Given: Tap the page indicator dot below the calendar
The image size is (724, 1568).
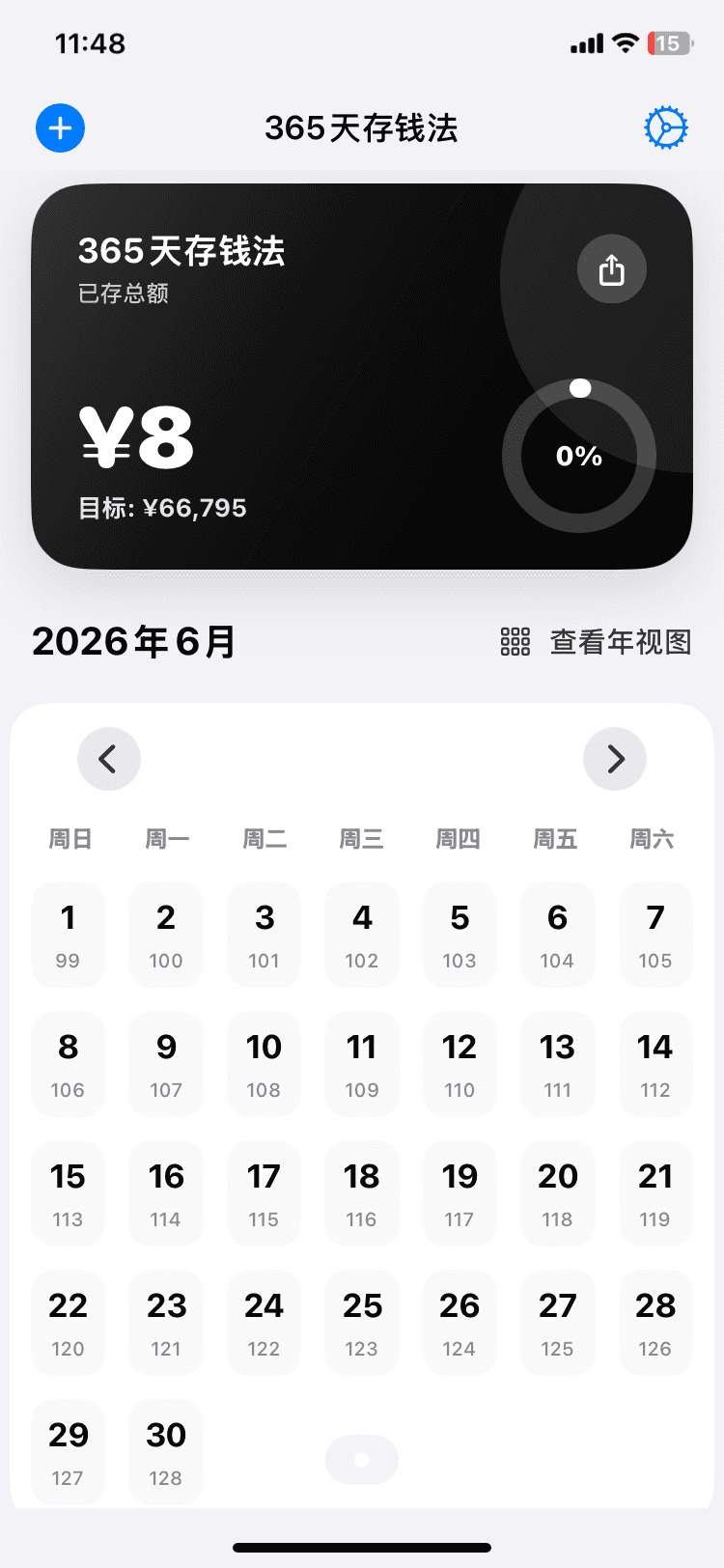Looking at the screenshot, I should pyautogui.click(x=361, y=1459).
